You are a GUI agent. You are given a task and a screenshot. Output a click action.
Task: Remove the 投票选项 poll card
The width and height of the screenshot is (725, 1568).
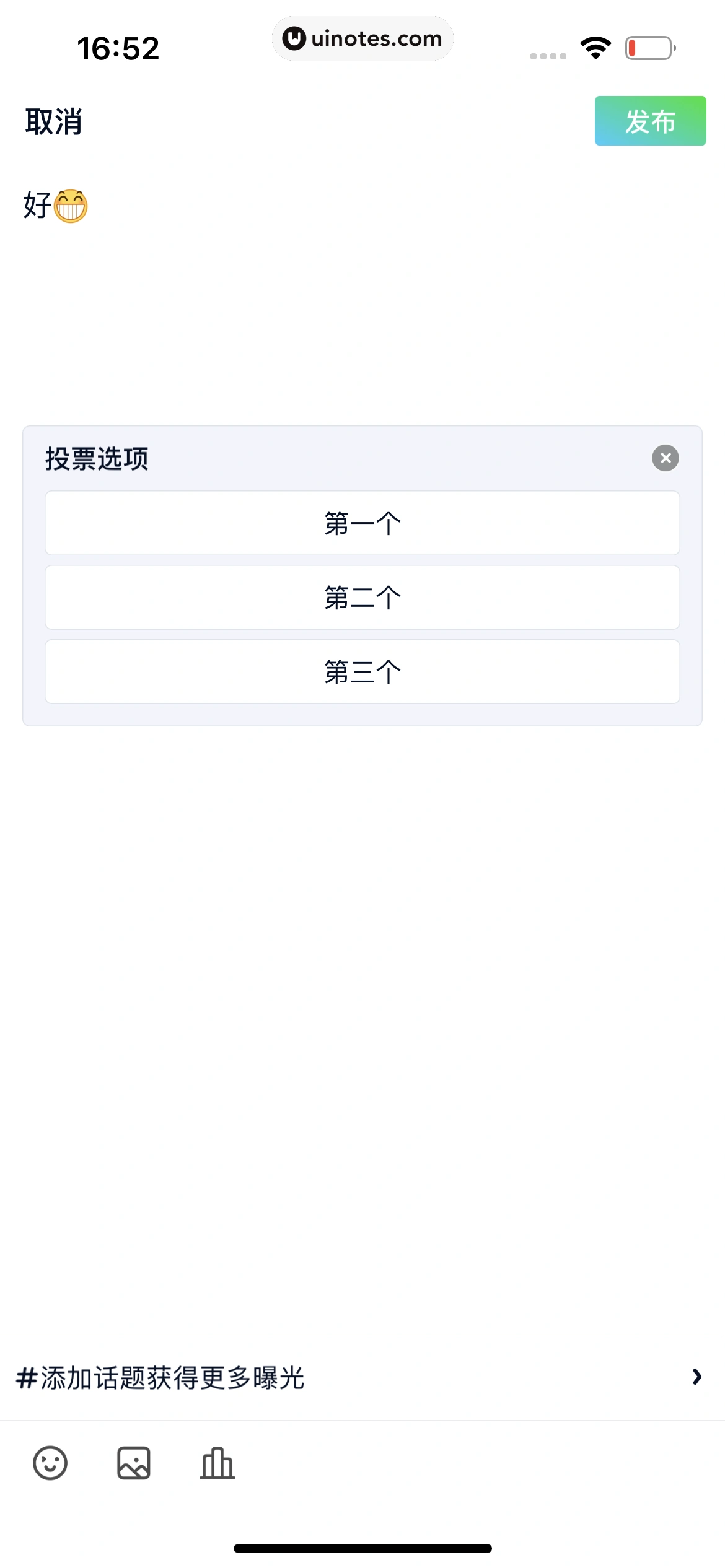tap(666, 458)
